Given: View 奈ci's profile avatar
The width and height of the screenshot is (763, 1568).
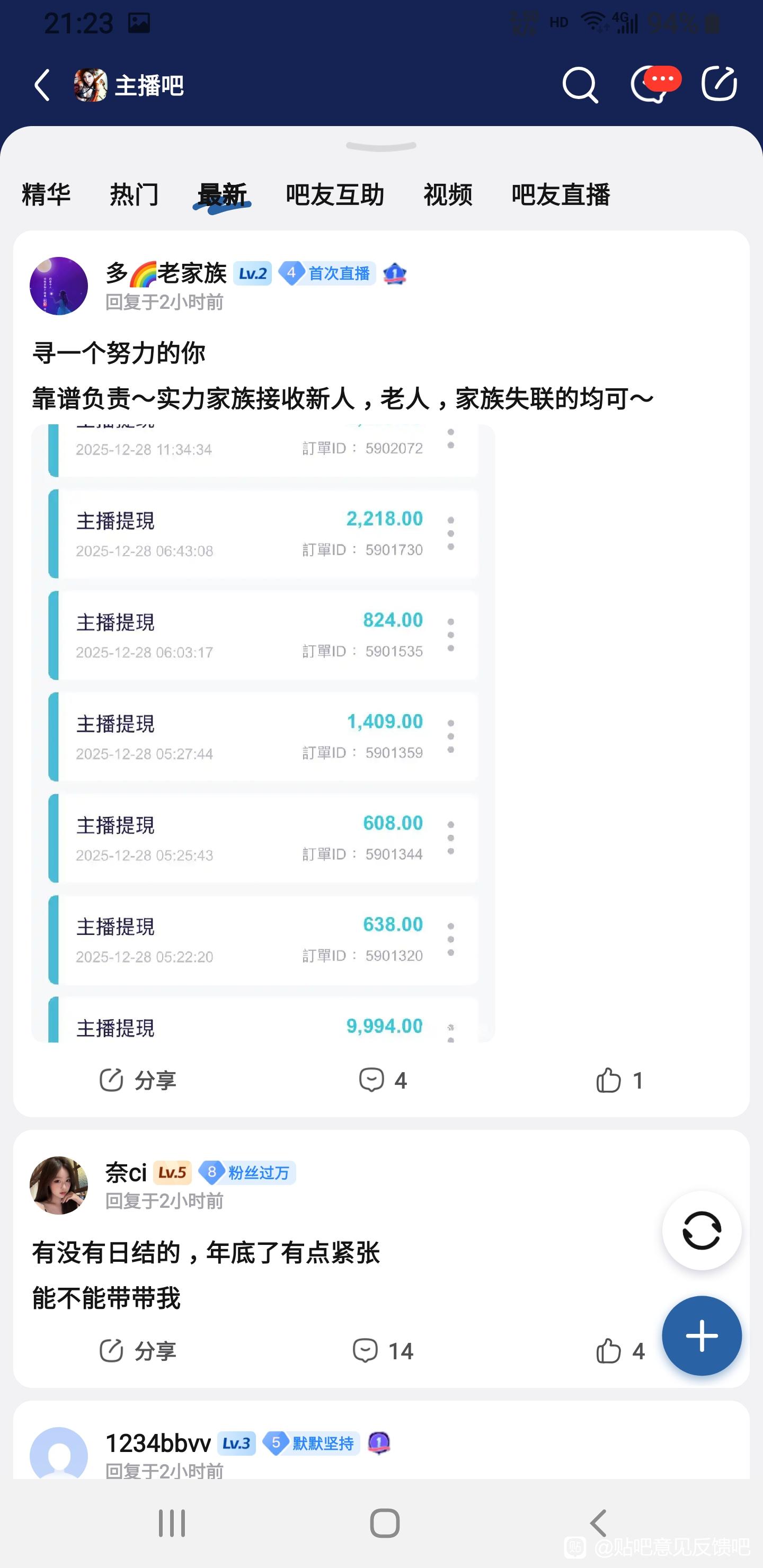Looking at the screenshot, I should [x=59, y=1185].
